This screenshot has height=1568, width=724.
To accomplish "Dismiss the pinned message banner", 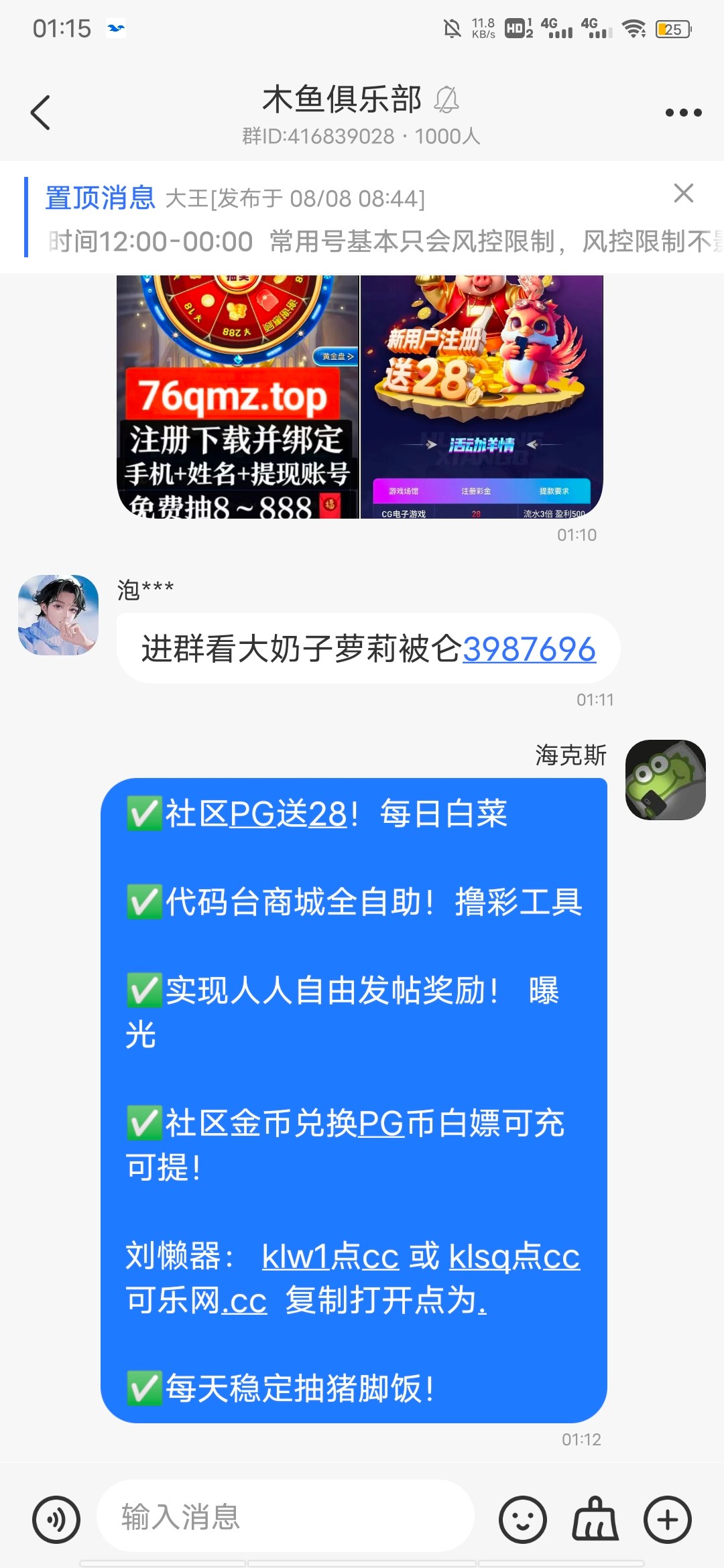I will click(x=683, y=194).
